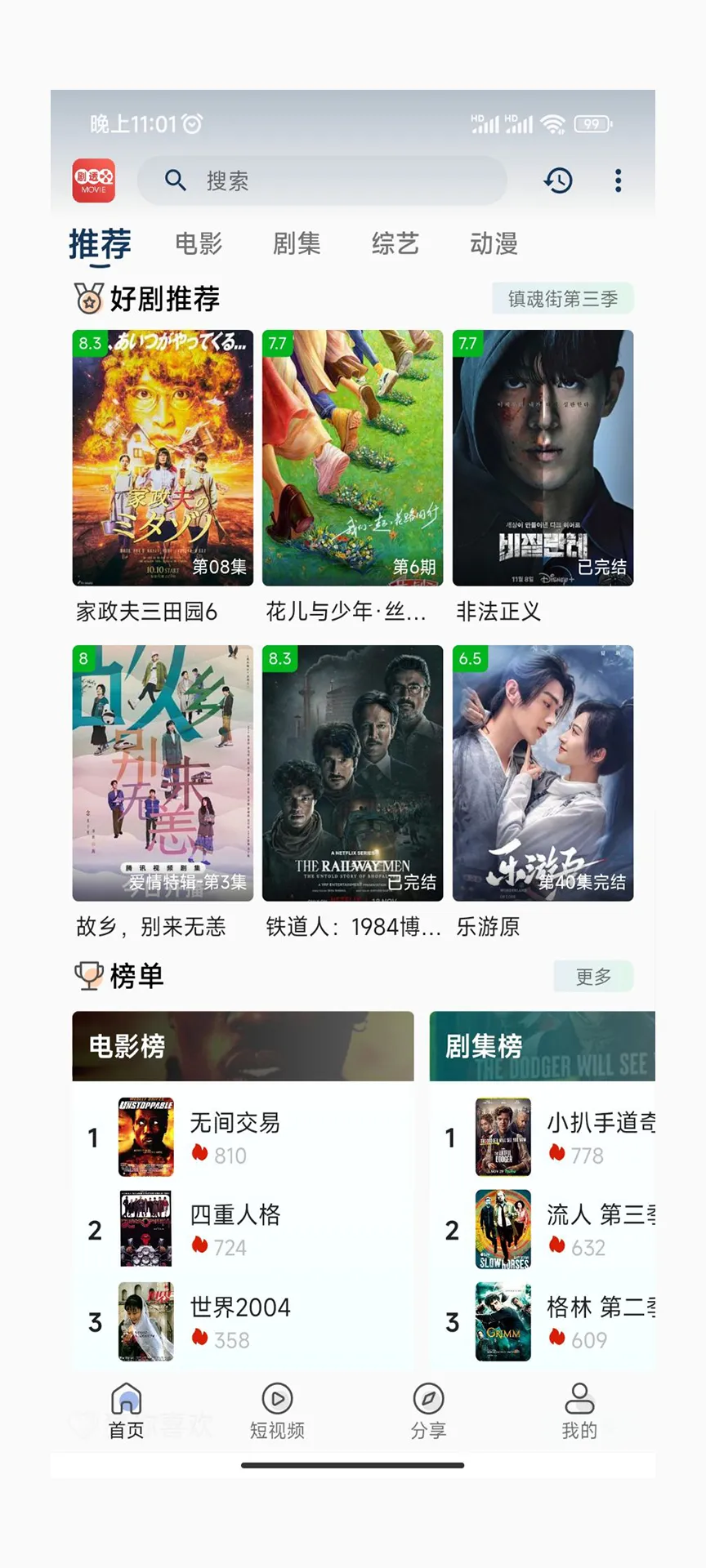The width and height of the screenshot is (706, 1568).
Task: Tap 更多 to see more rankings
Action: tap(593, 977)
